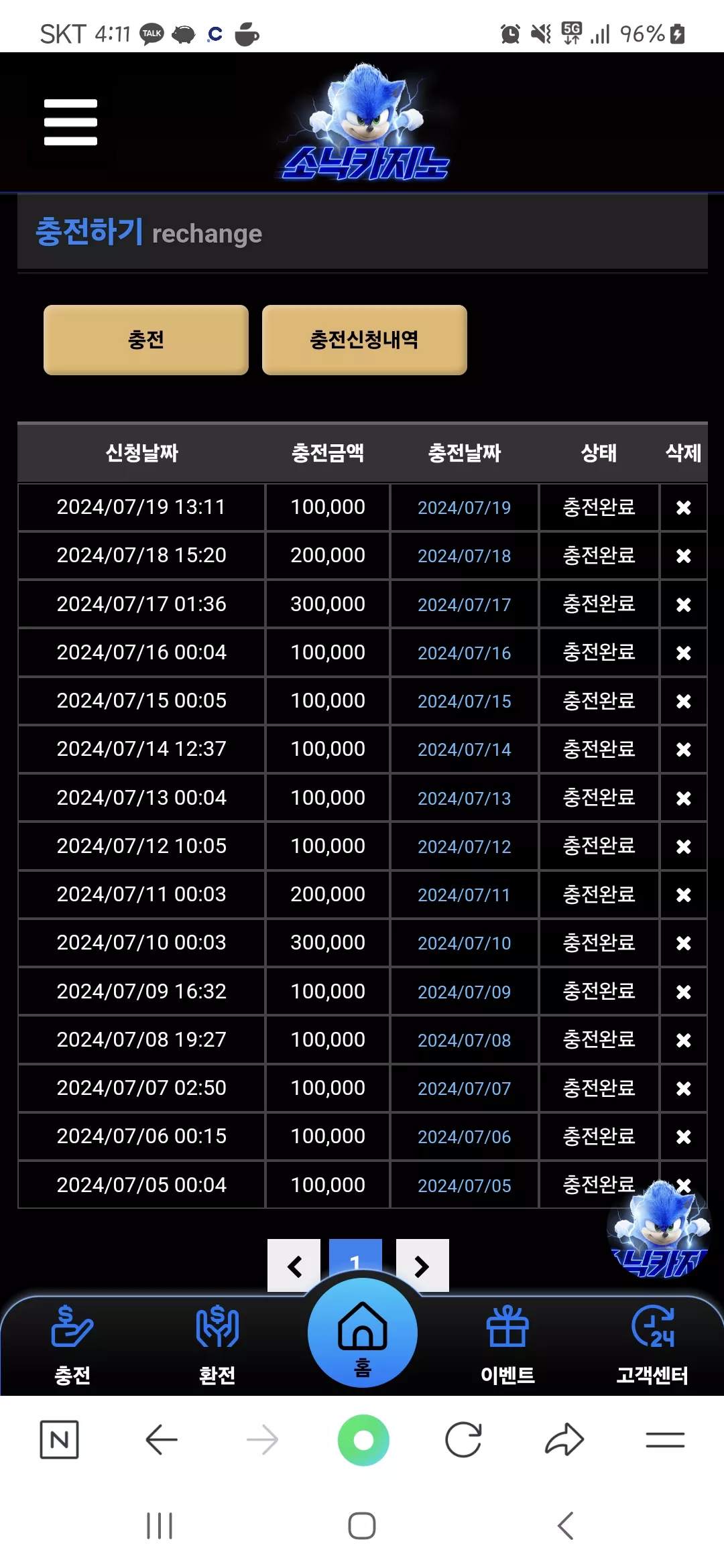Tap the 충전 gold button

[x=146, y=340]
